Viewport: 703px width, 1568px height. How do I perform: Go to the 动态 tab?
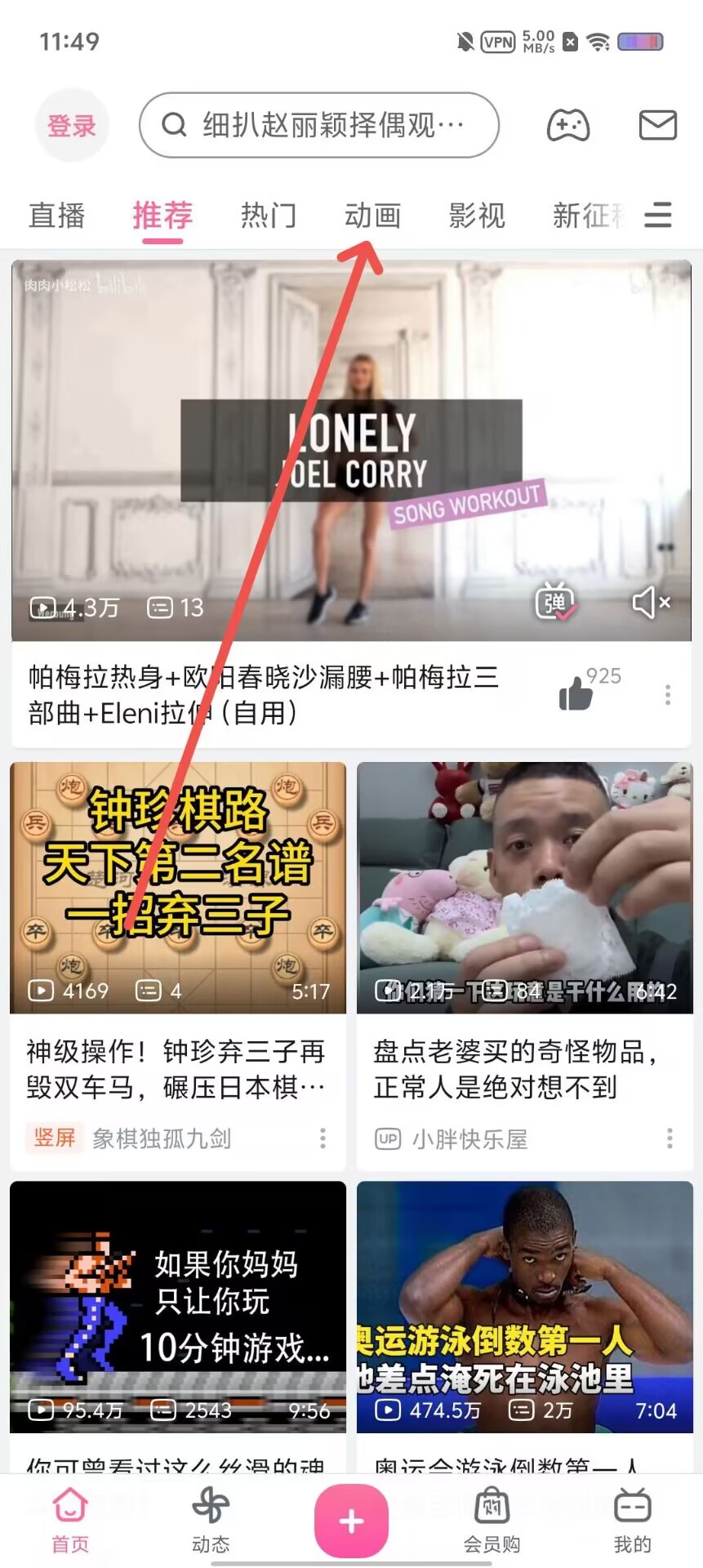point(211,1520)
